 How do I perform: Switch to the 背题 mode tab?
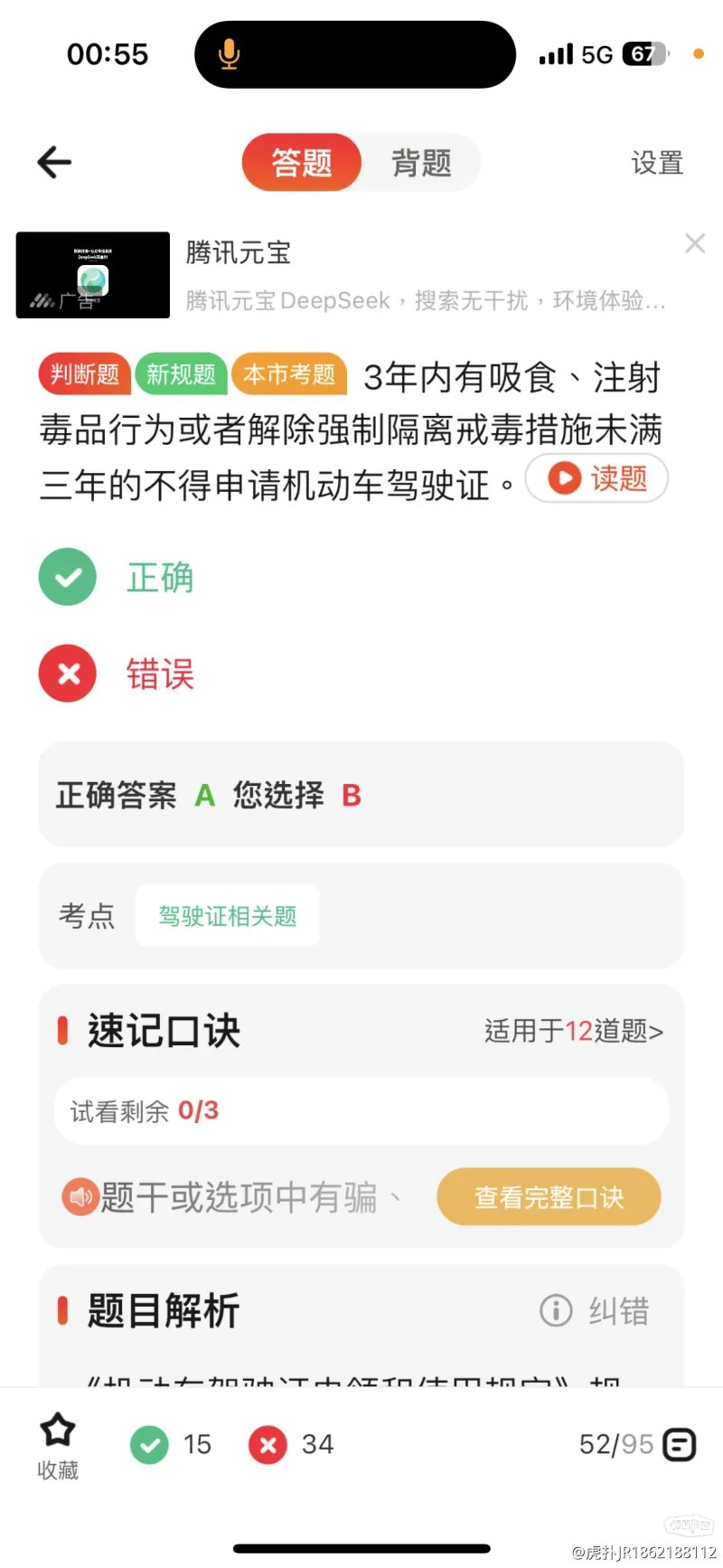421,163
